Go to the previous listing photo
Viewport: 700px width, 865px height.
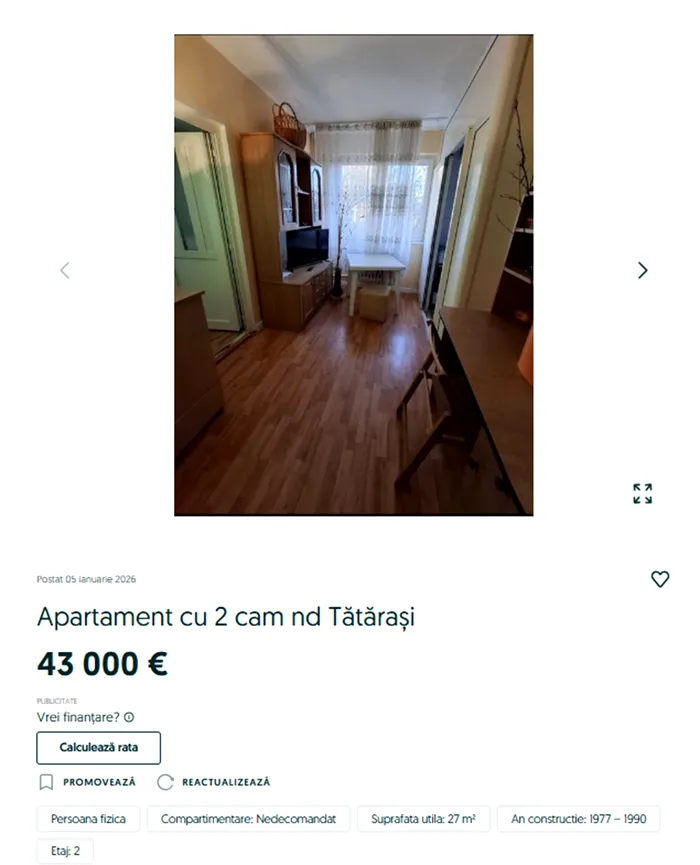(65, 270)
